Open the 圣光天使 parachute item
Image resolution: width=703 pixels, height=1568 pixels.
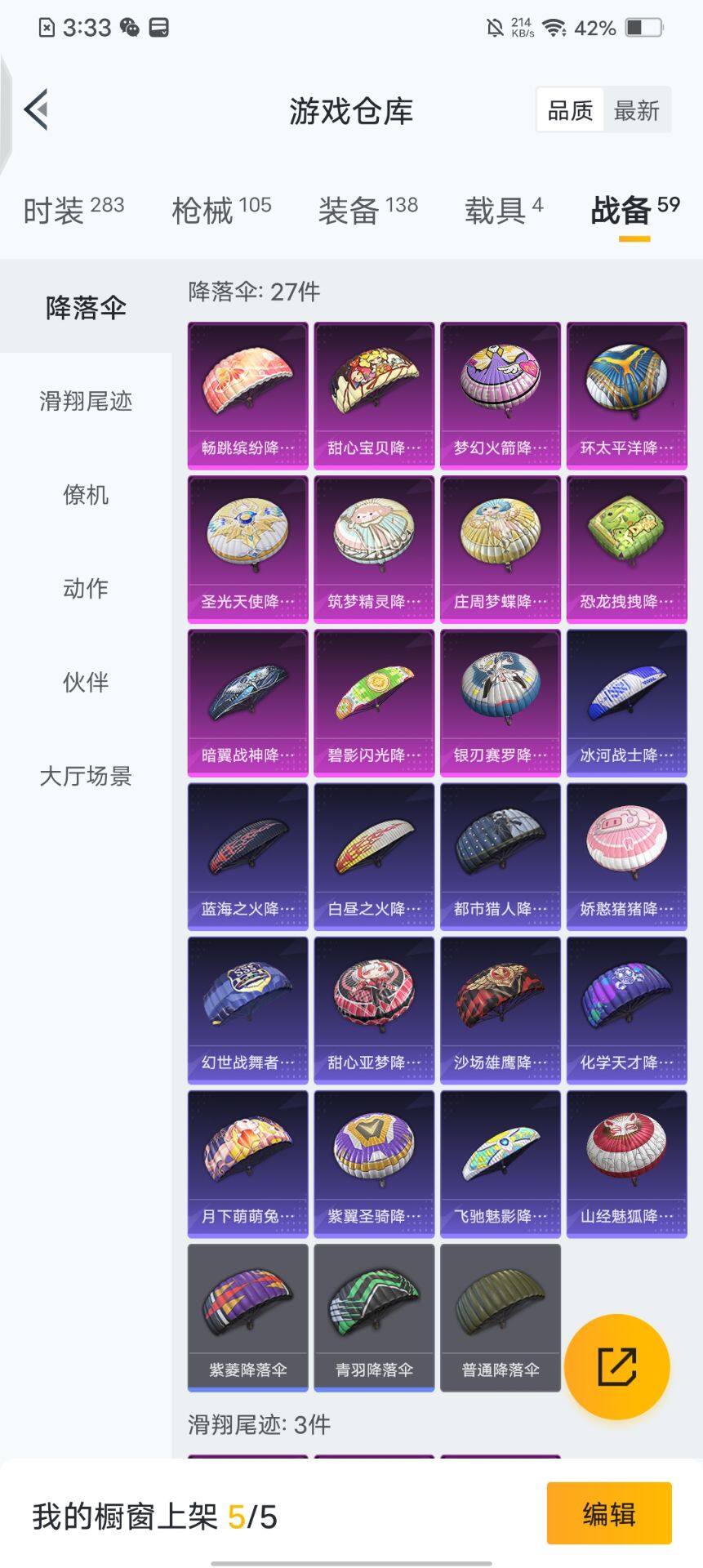point(247,546)
